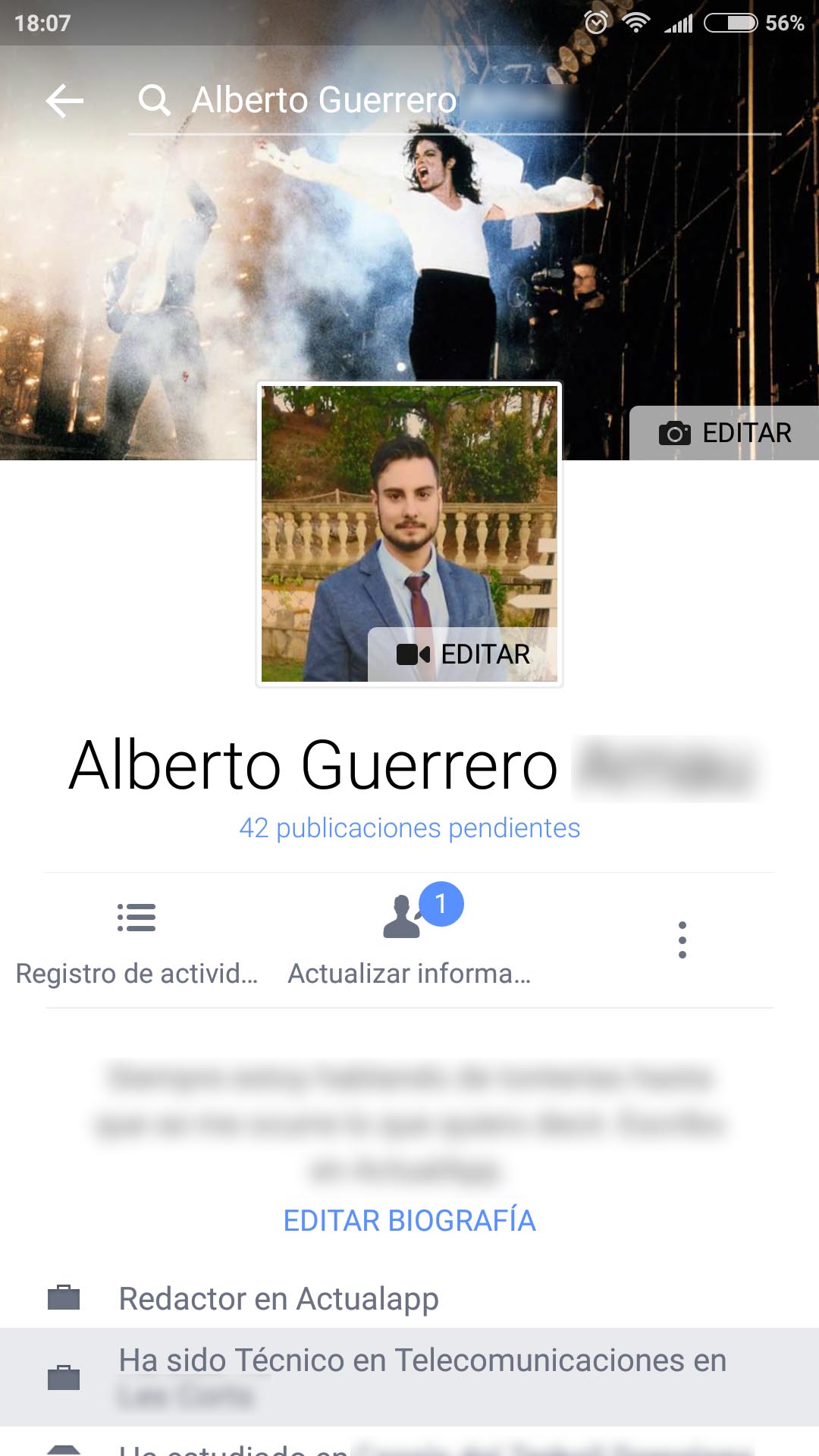
Task: Tap EDITAR BIOGRAFÍA
Action: point(409,1221)
